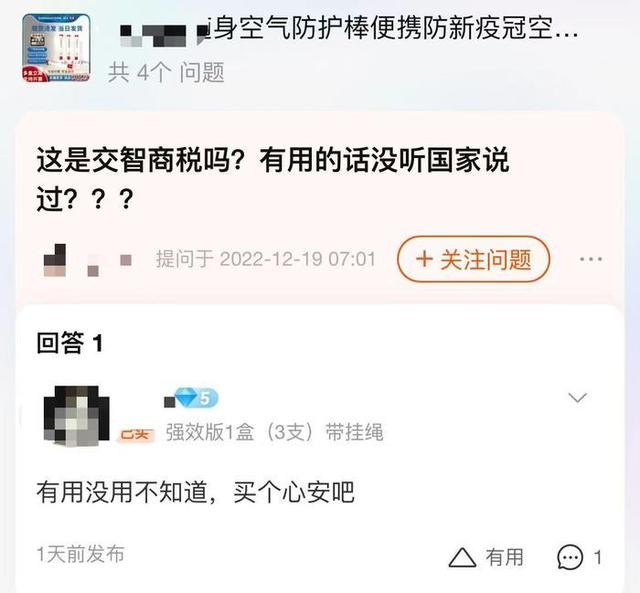Mark the answer as 有用

pyautogui.click(x=487, y=556)
